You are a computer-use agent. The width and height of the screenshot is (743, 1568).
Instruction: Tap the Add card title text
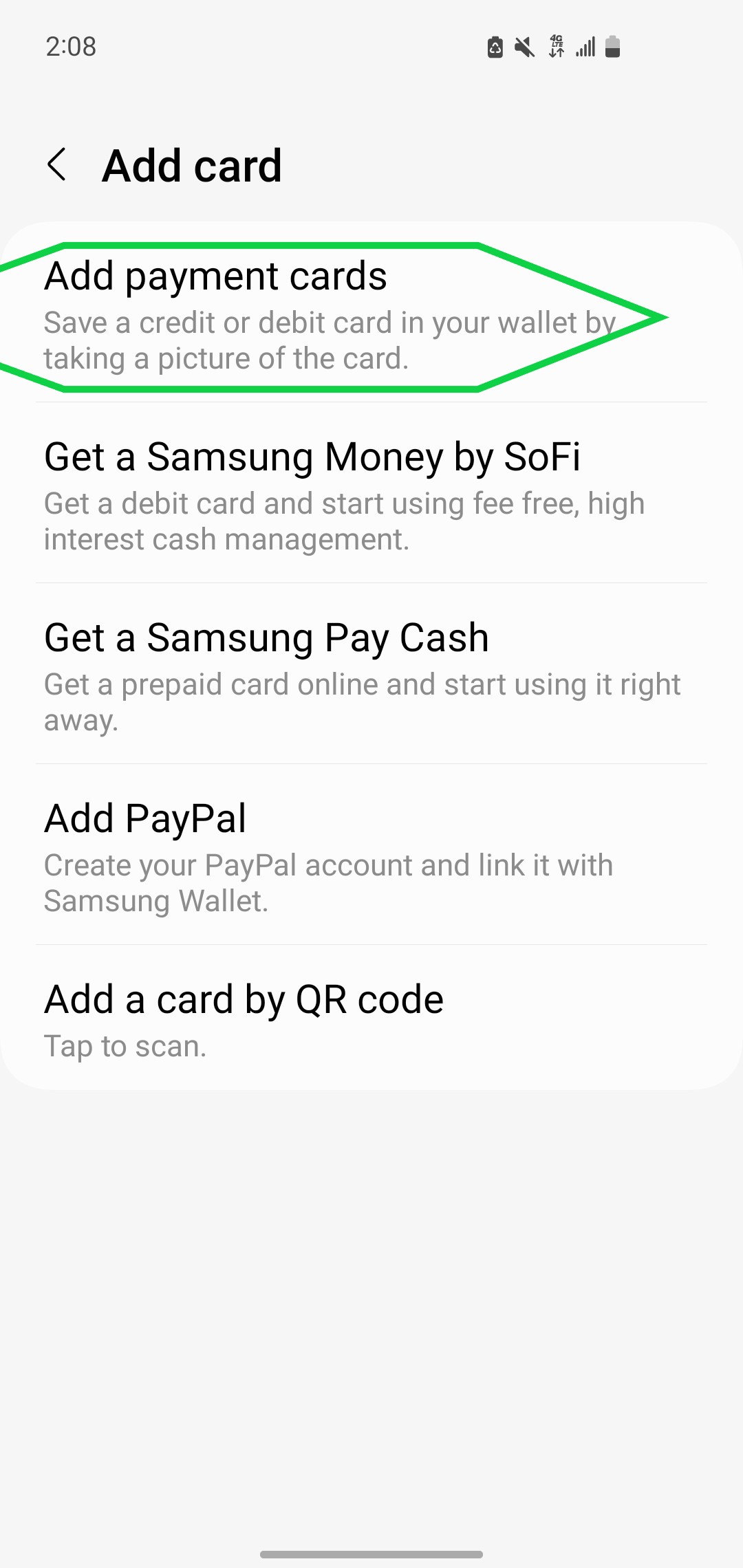(193, 165)
